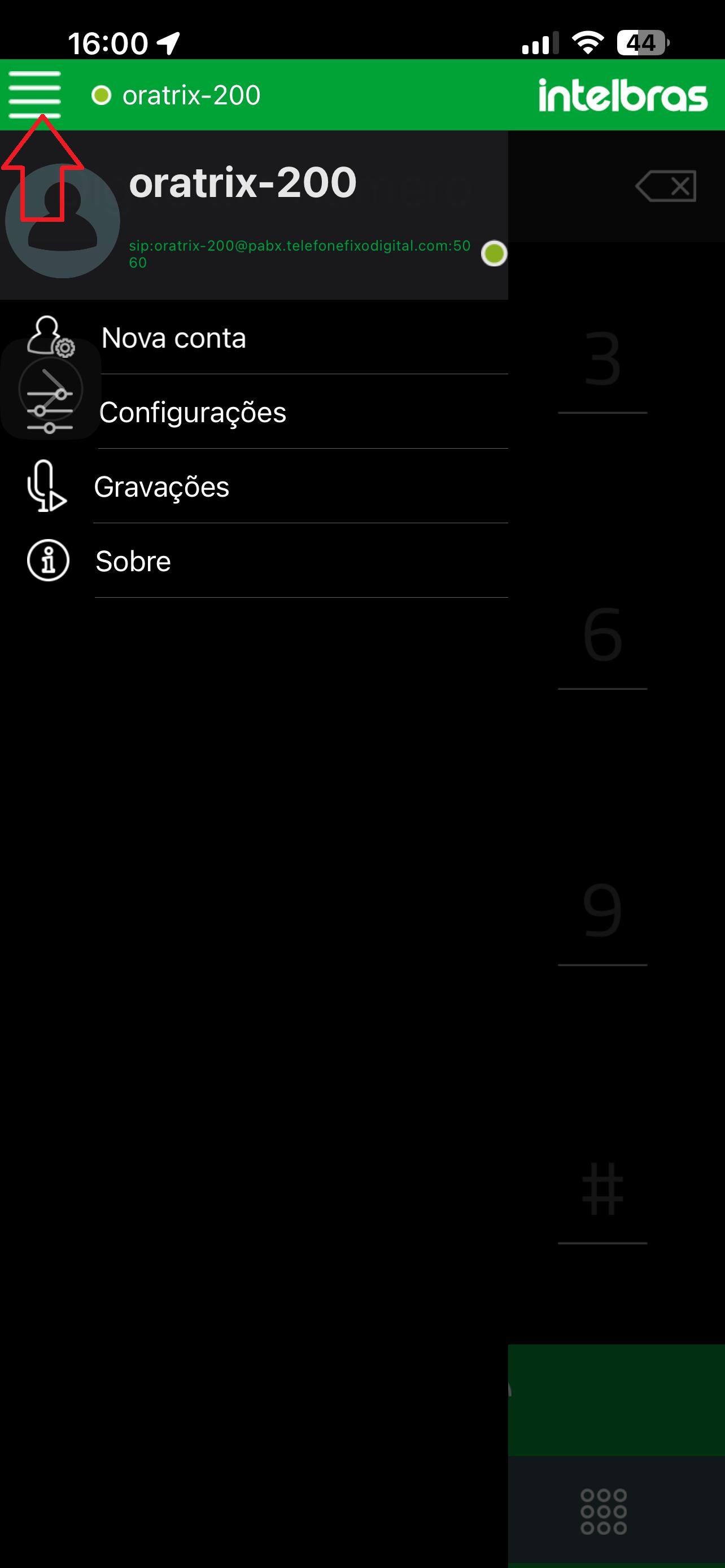Open Configurações settings
This screenshot has width=725, height=1568.
click(193, 413)
